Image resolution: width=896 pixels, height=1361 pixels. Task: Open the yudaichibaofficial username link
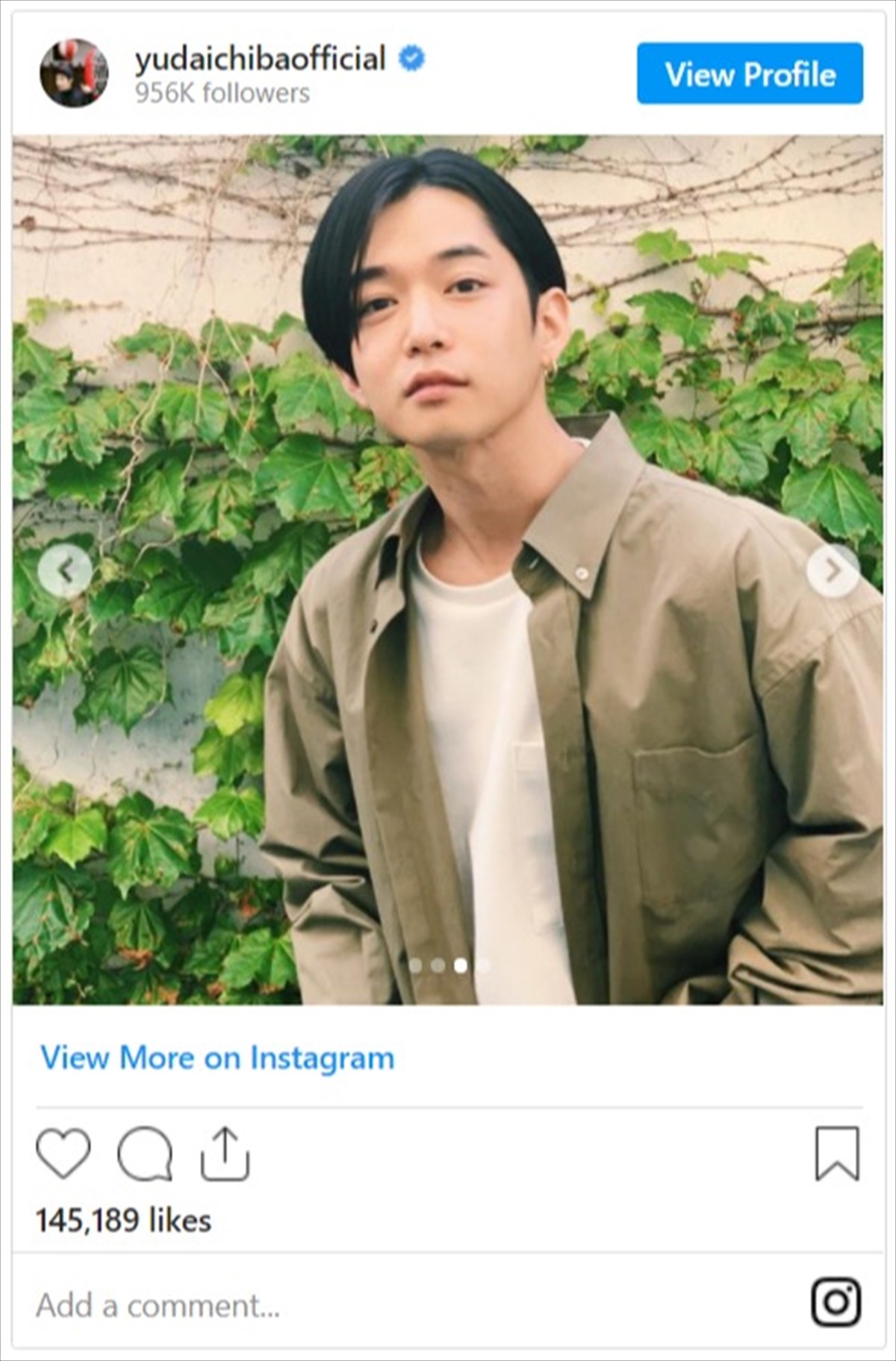coord(260,59)
